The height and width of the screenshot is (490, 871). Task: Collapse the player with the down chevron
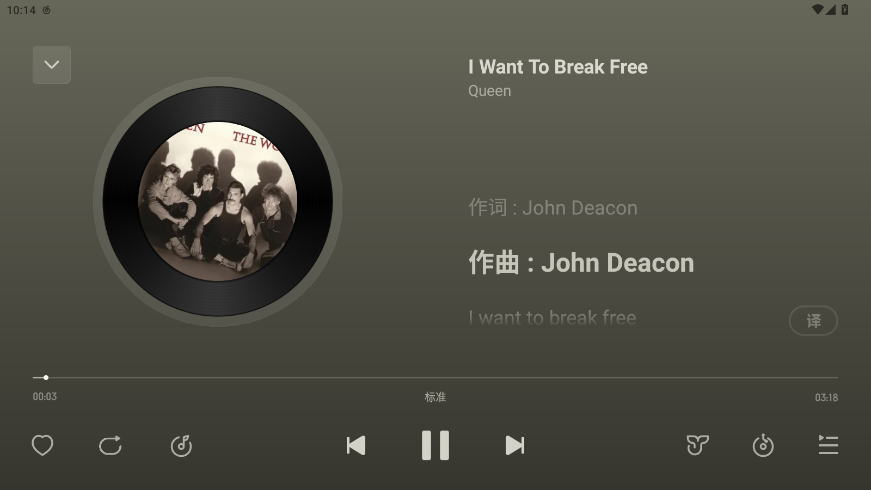click(x=52, y=65)
